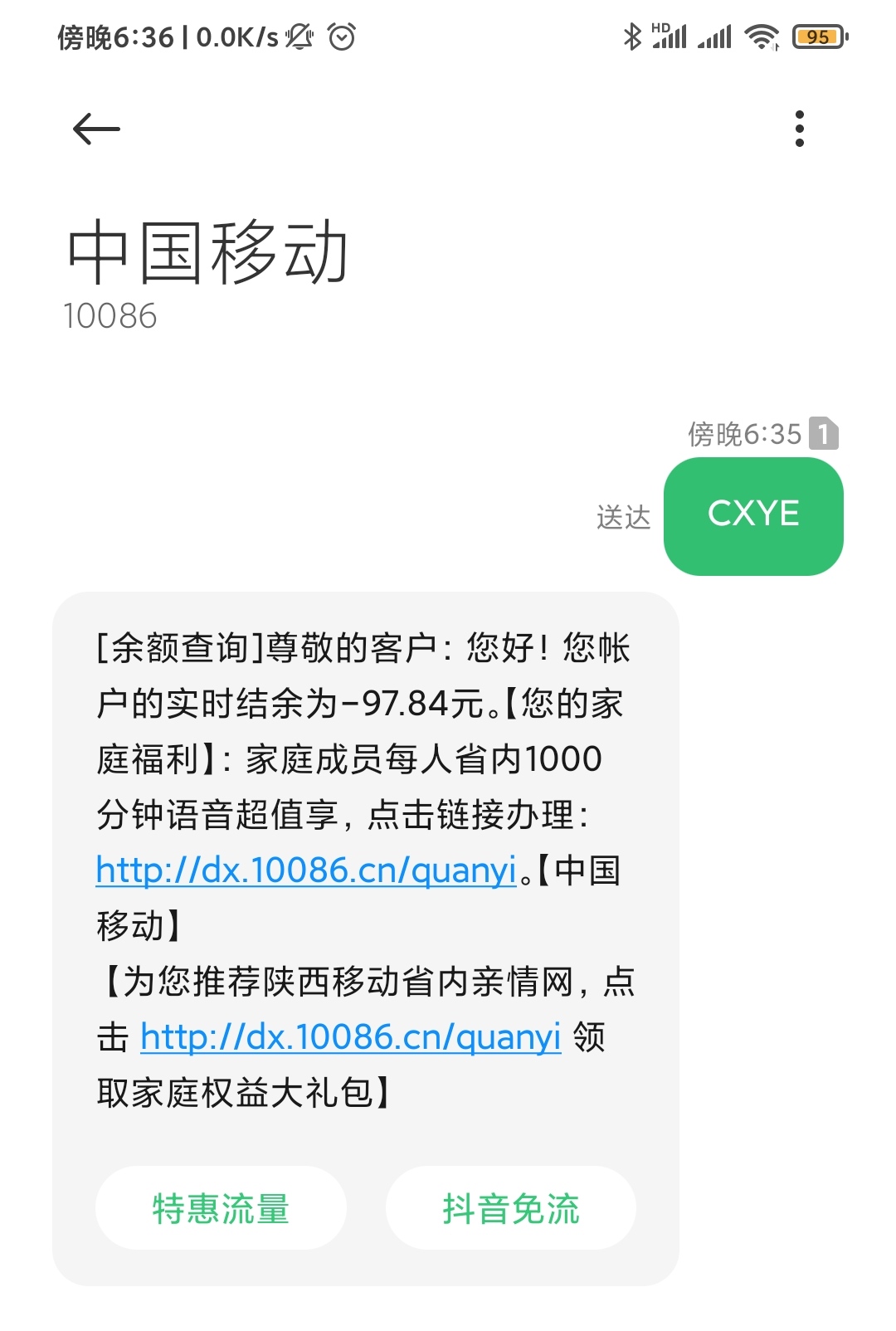
Task: Select the green CXYE sent message bubble
Action: coord(753,514)
